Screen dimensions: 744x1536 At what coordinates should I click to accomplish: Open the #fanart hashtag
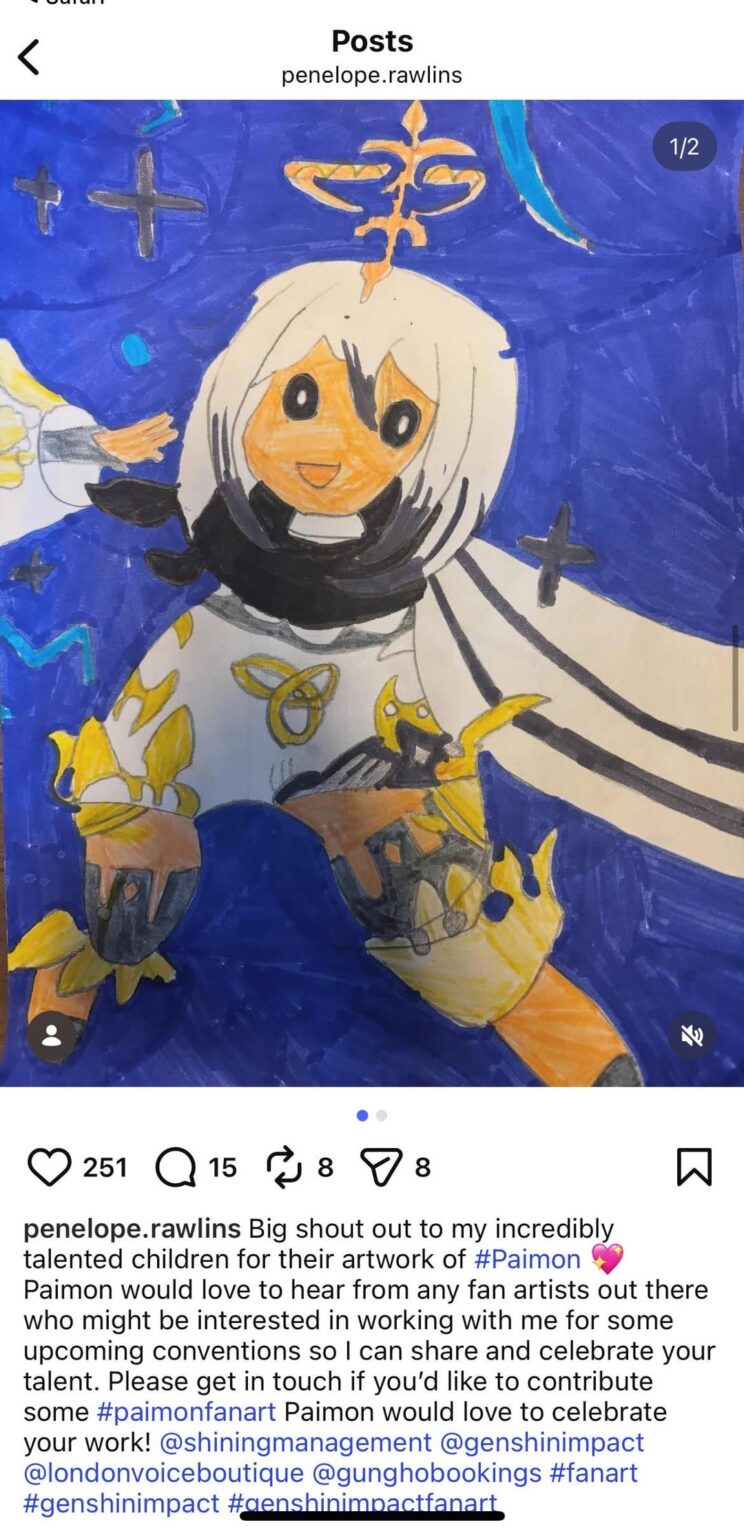[594, 1473]
